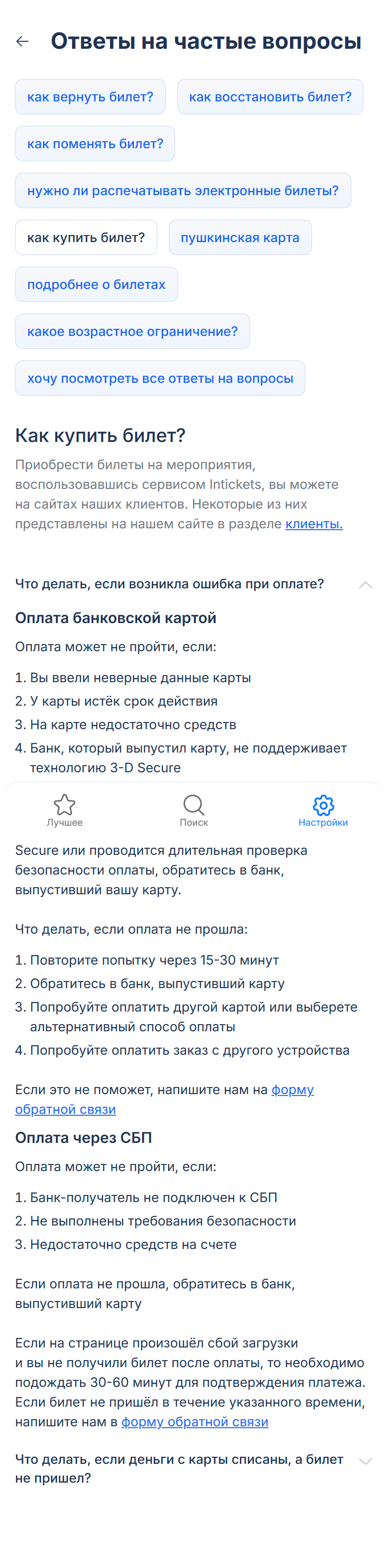Open «форму обратной связи» link under card payment

click(164, 1099)
